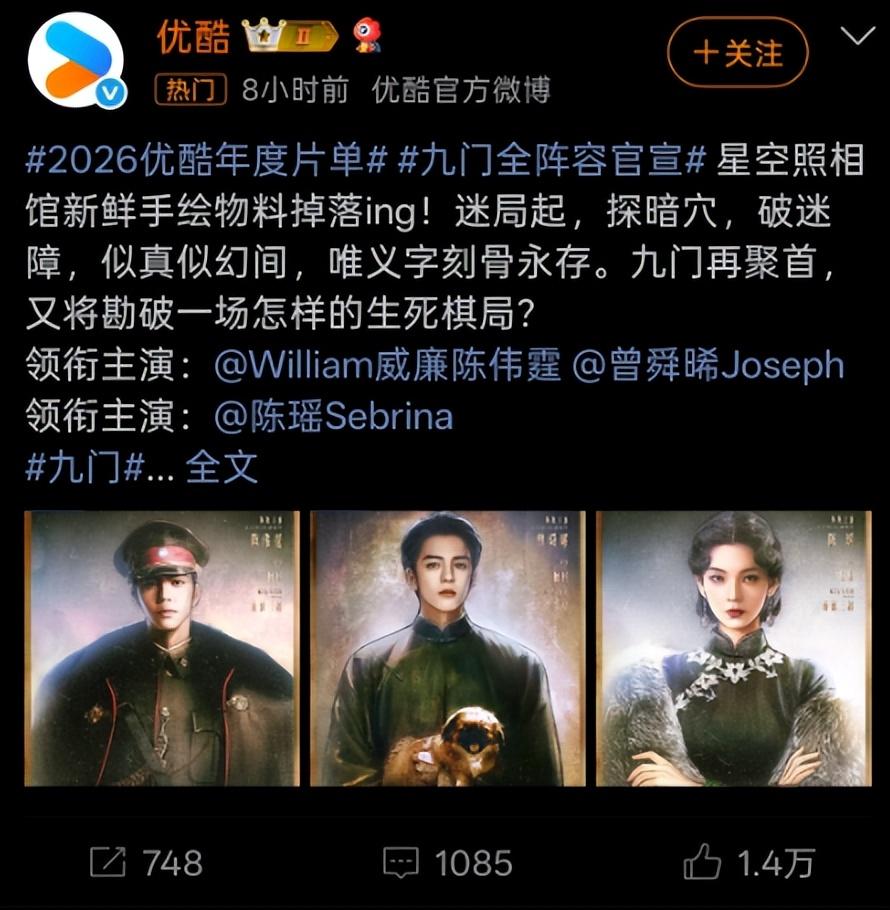Open the #九门# hashtag link
The height and width of the screenshot is (910, 890).
85,467
